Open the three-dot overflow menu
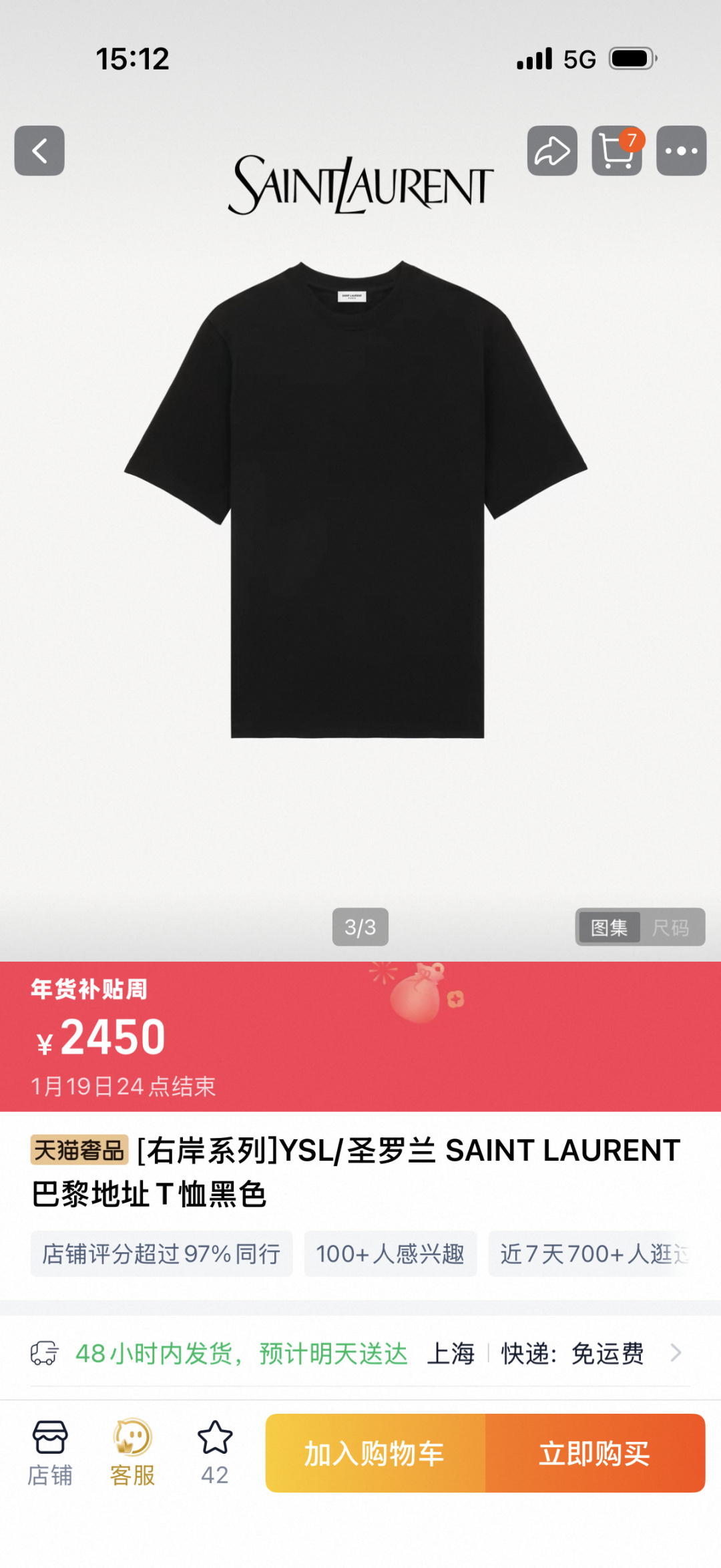721x1568 pixels. pos(681,151)
